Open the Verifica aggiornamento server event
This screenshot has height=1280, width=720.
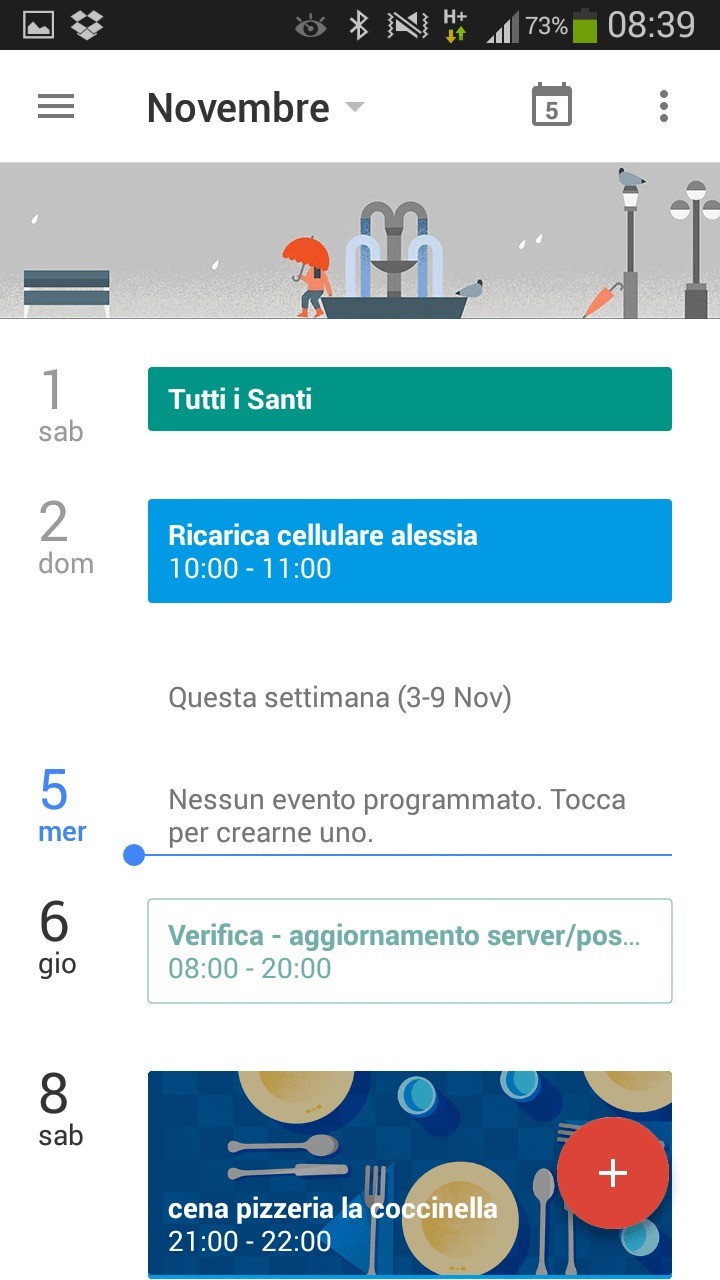pos(409,951)
